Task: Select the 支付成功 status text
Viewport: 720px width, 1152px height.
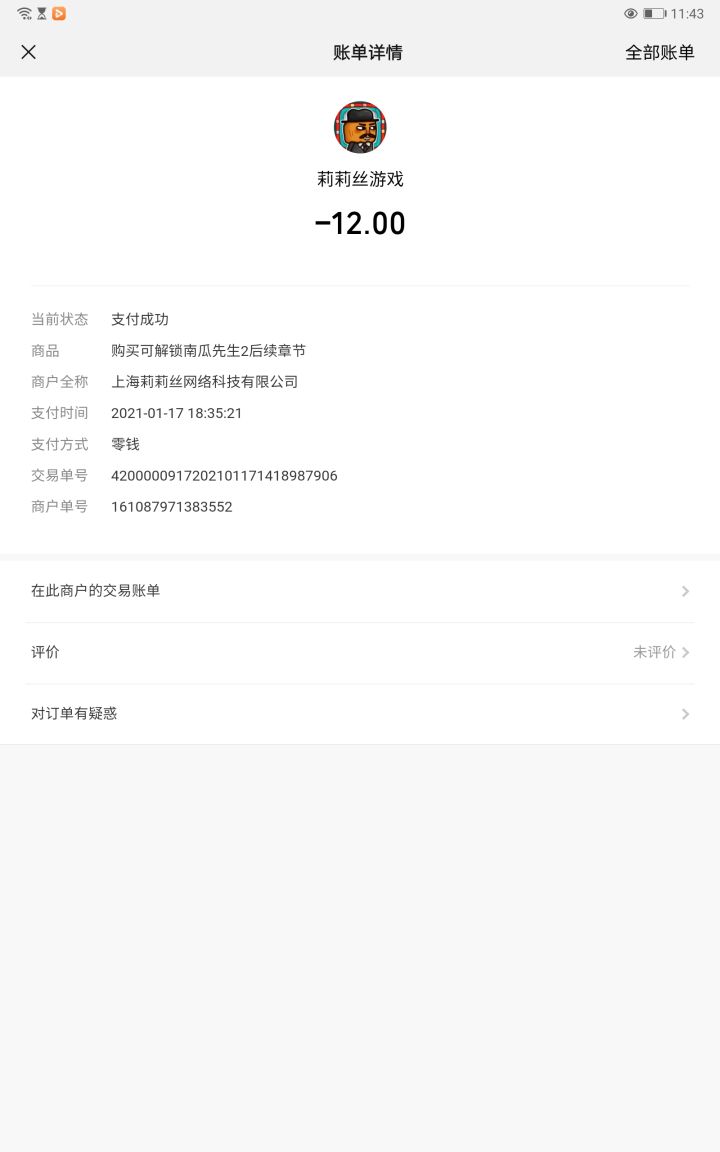Action: pos(141,319)
